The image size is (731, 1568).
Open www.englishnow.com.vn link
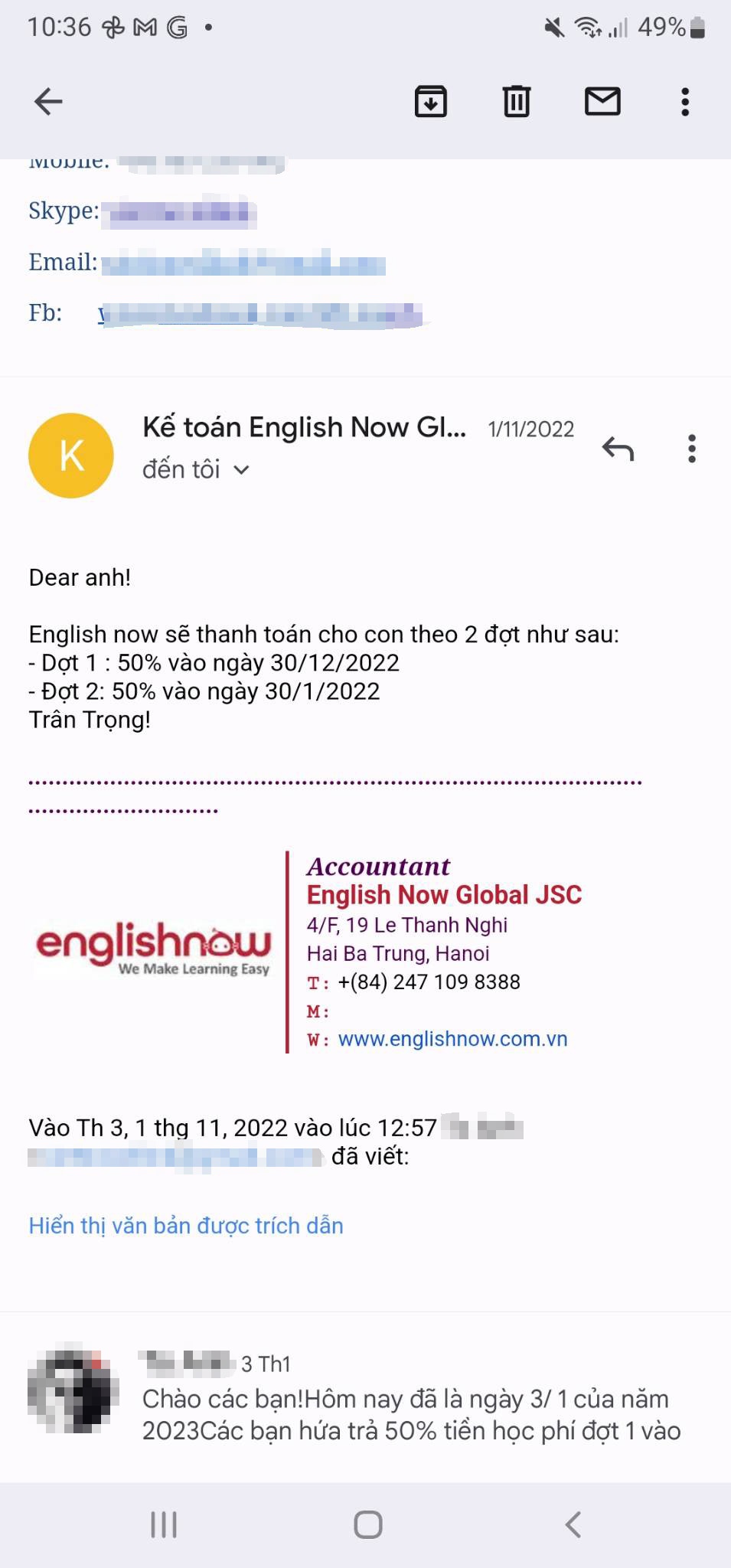452,1039
